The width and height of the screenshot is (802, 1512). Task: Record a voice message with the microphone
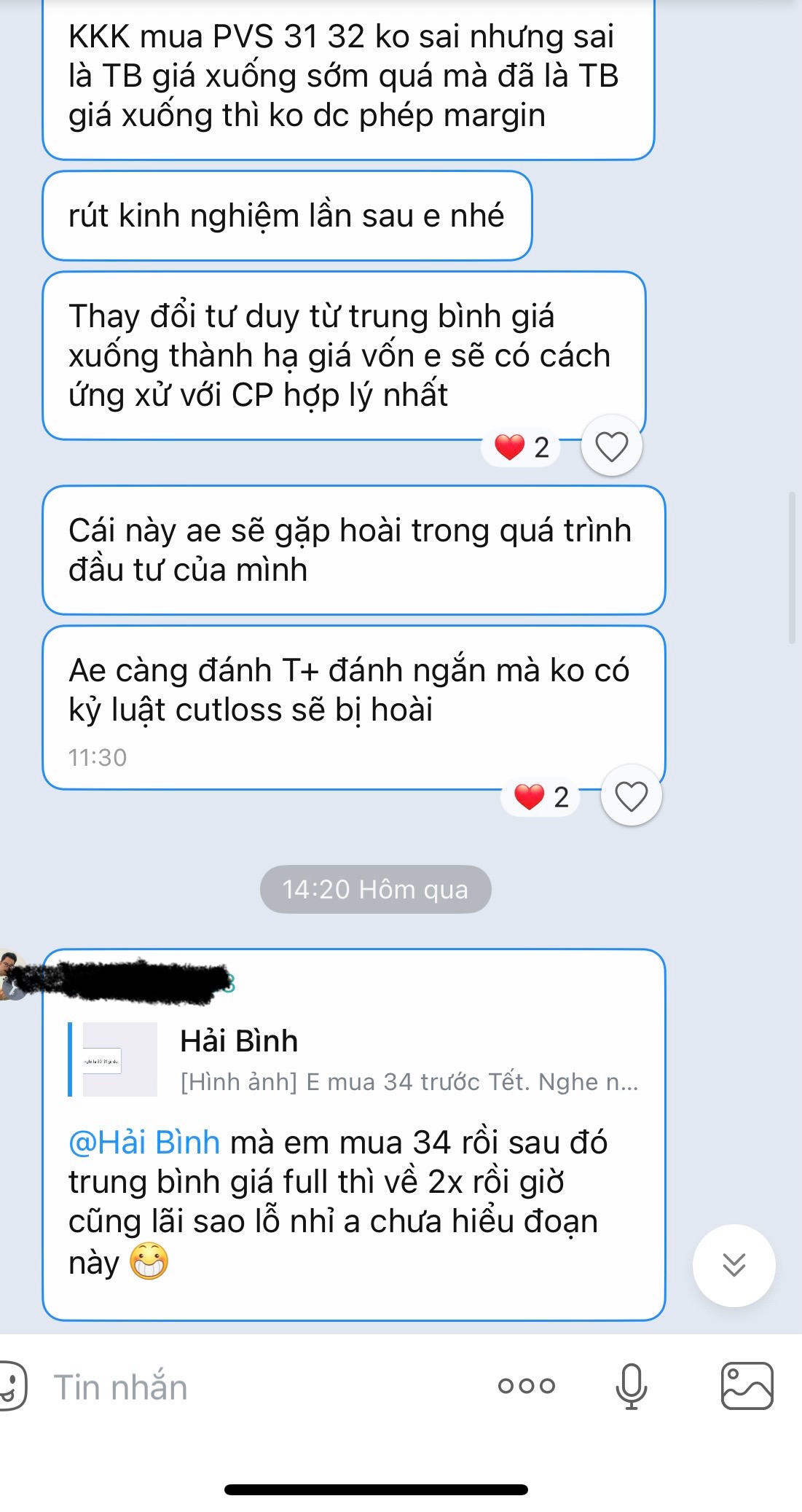pos(631,1385)
